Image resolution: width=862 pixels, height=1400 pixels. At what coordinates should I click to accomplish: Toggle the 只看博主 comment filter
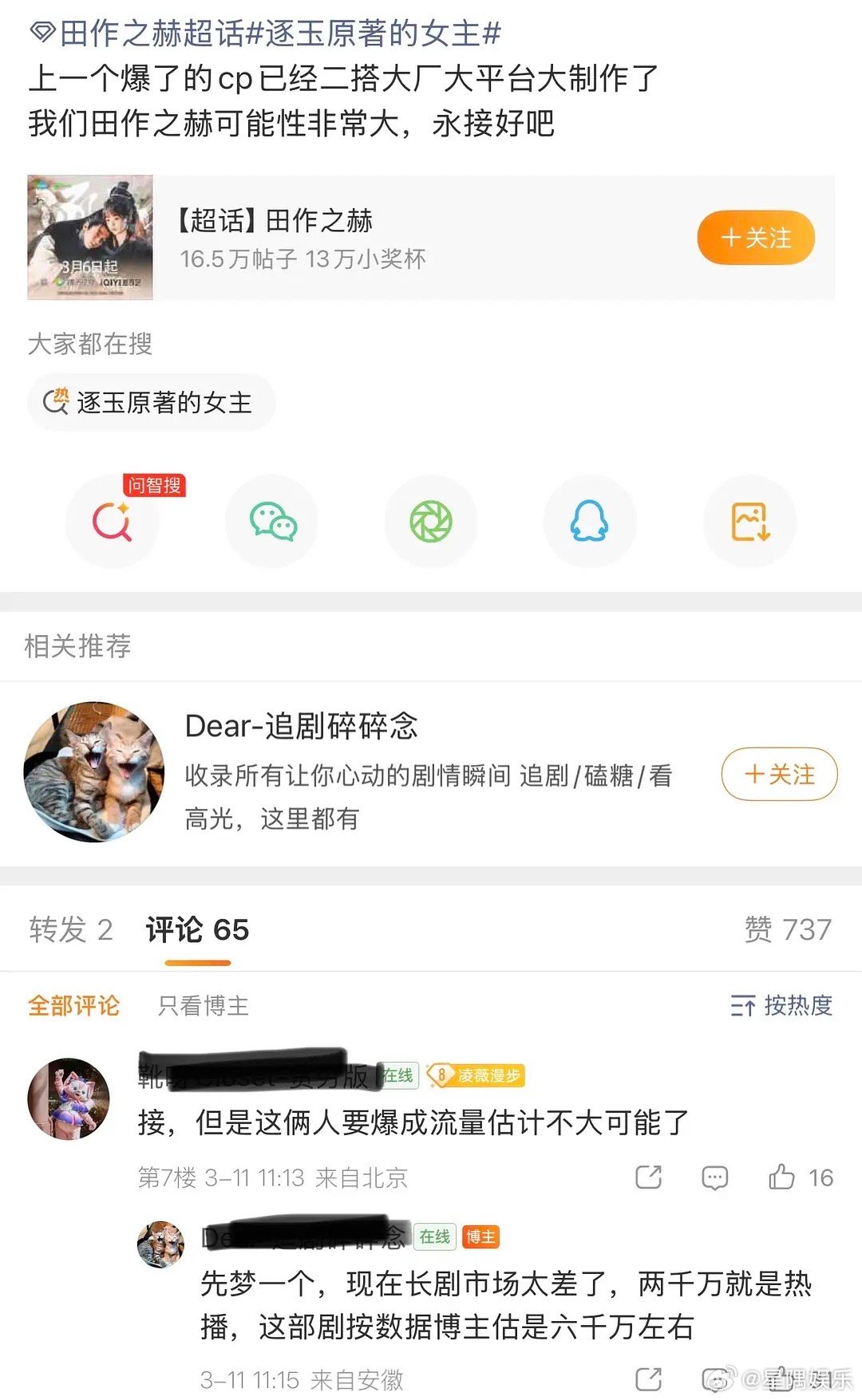click(x=201, y=1008)
